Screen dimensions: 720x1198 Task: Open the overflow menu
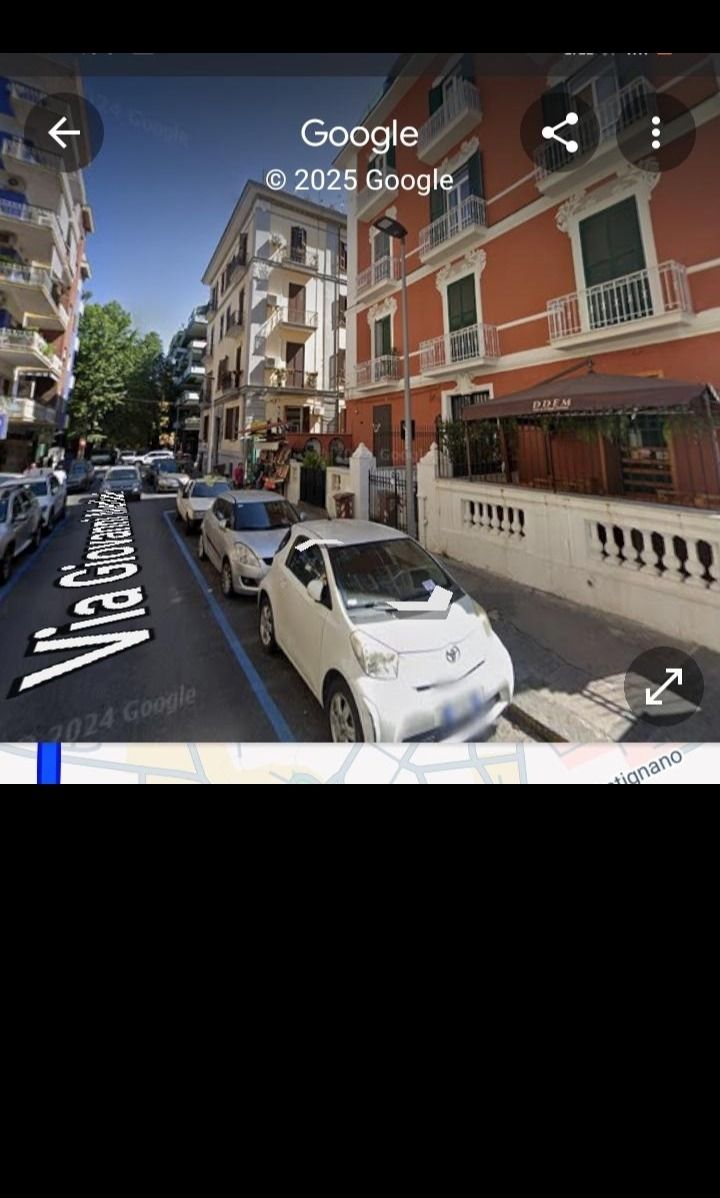[656, 133]
